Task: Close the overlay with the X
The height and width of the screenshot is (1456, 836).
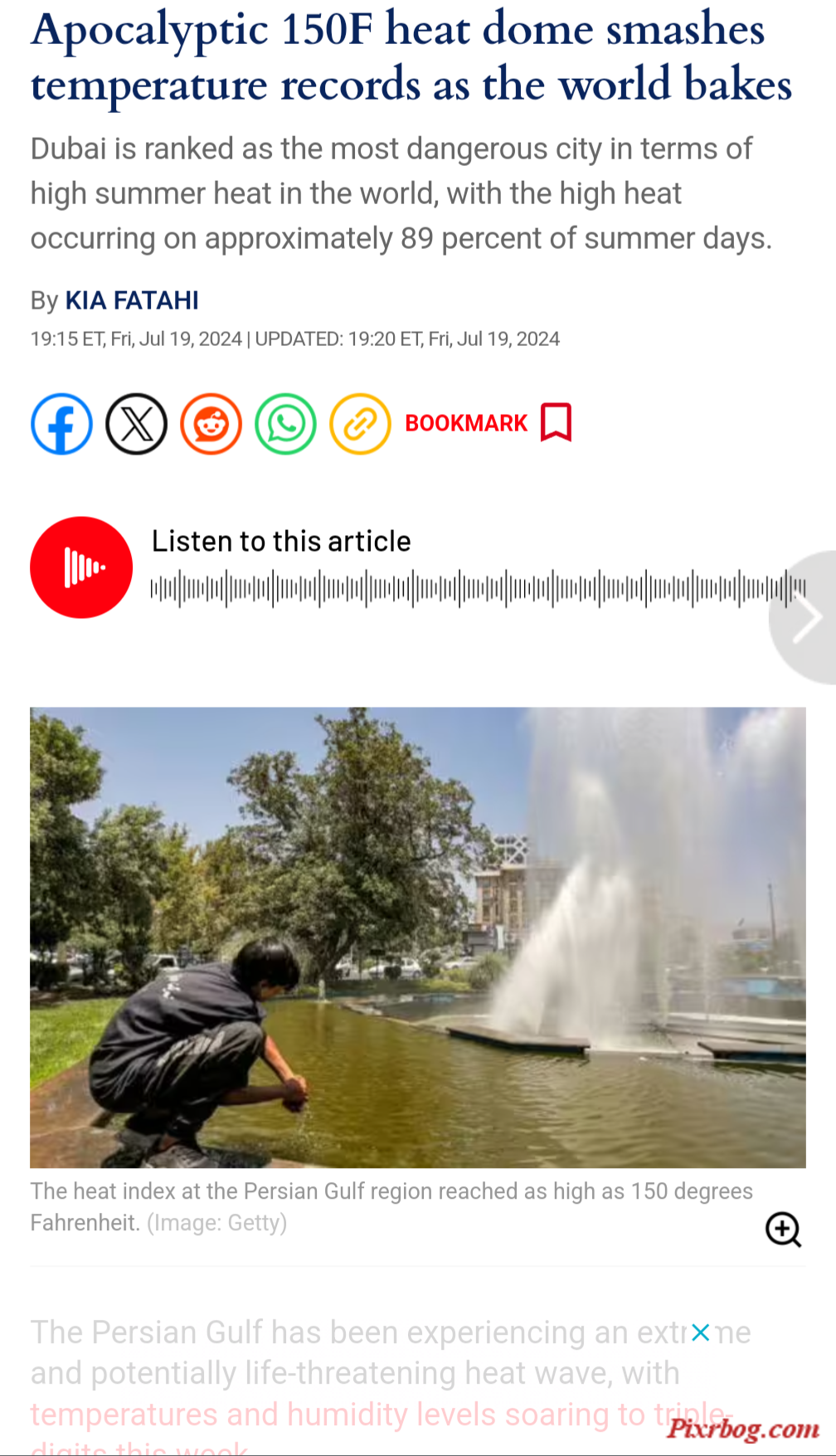Action: 701,1332
